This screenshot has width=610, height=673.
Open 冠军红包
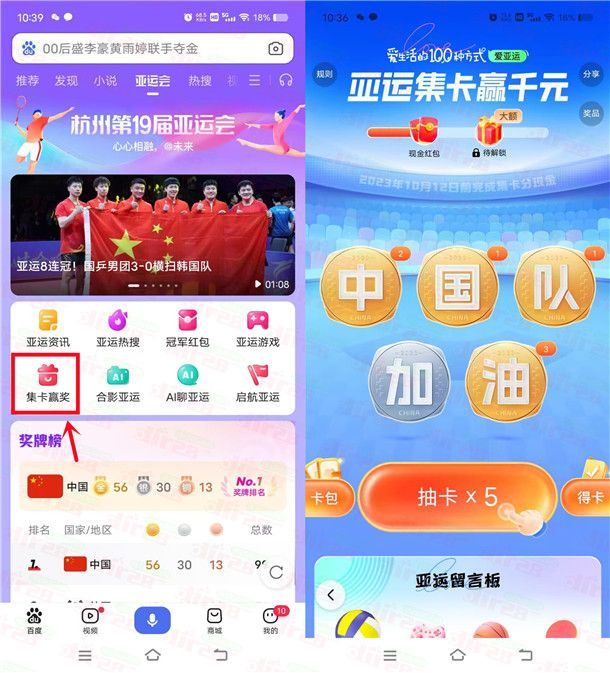coord(187,328)
